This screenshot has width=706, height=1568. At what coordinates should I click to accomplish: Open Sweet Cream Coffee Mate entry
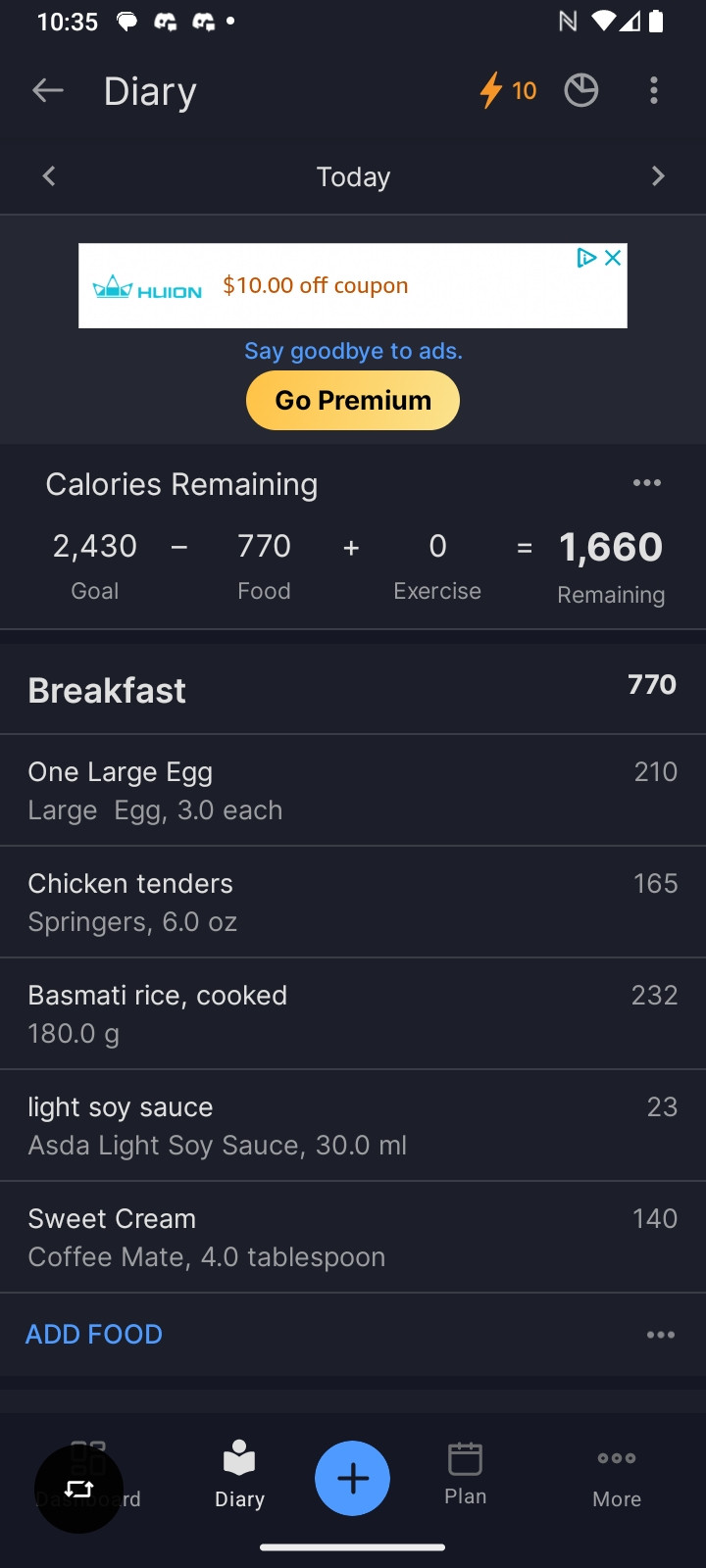(353, 1238)
